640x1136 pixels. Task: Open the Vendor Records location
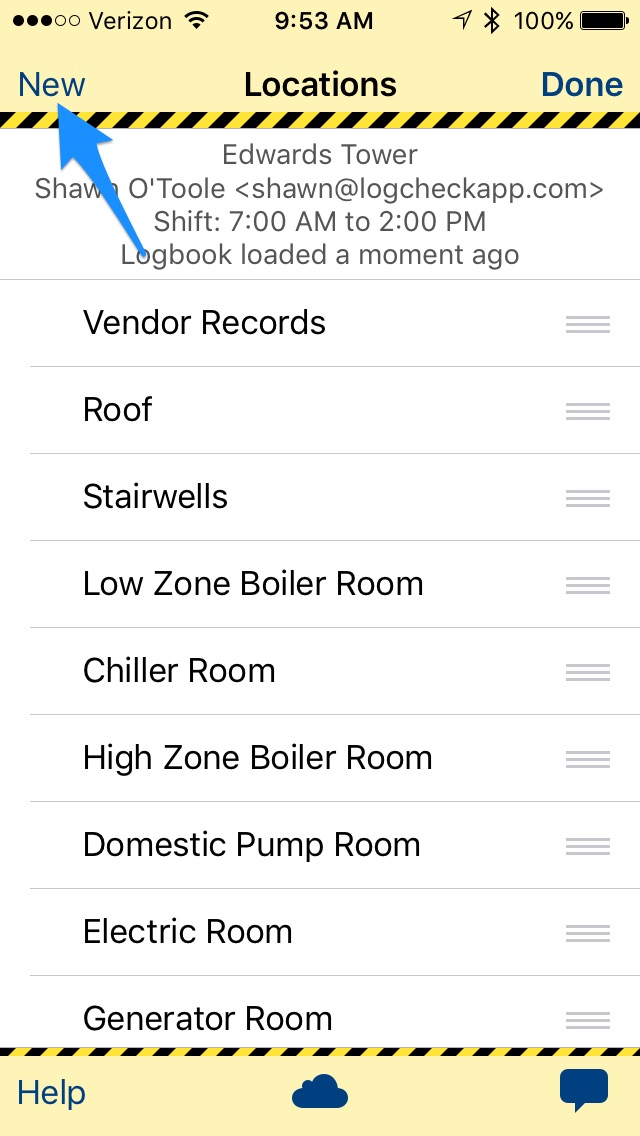tap(205, 323)
